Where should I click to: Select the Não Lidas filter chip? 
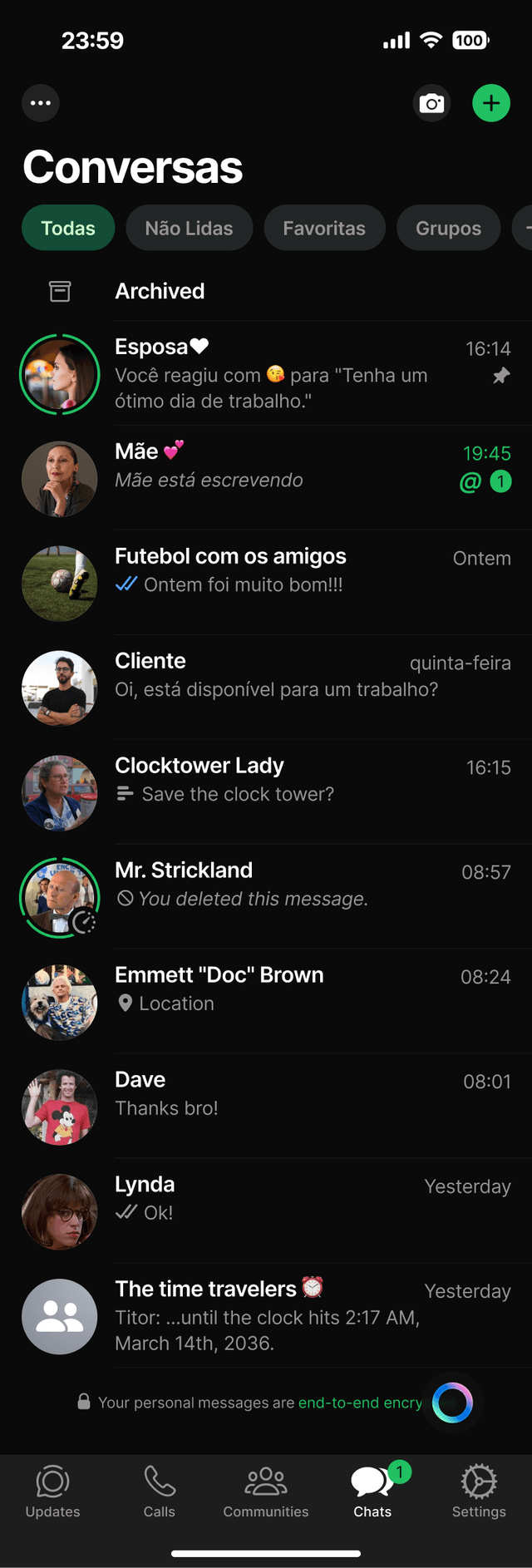point(189,228)
